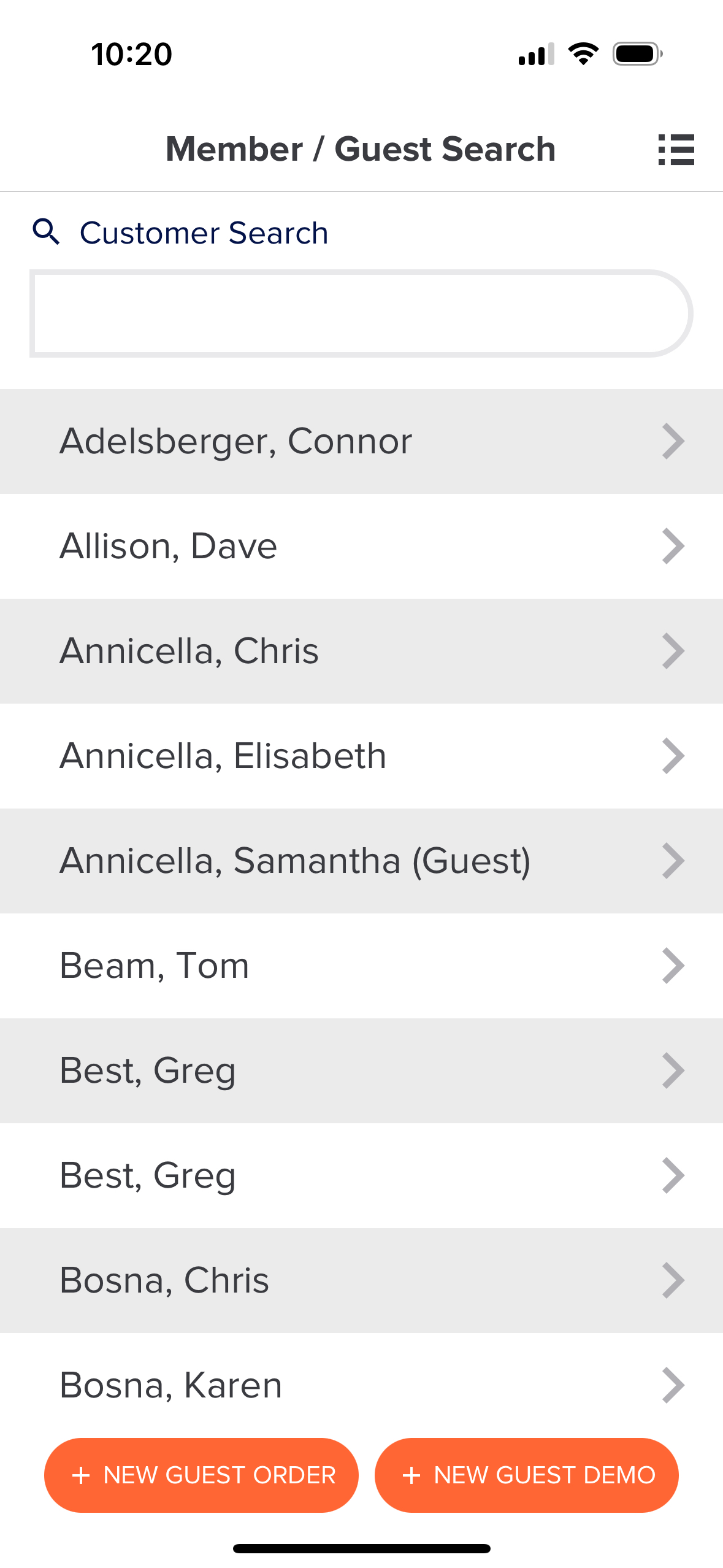Viewport: 723px width, 1568px height.
Task: Open Annicella, Samantha (Guest)
Action: click(361, 861)
